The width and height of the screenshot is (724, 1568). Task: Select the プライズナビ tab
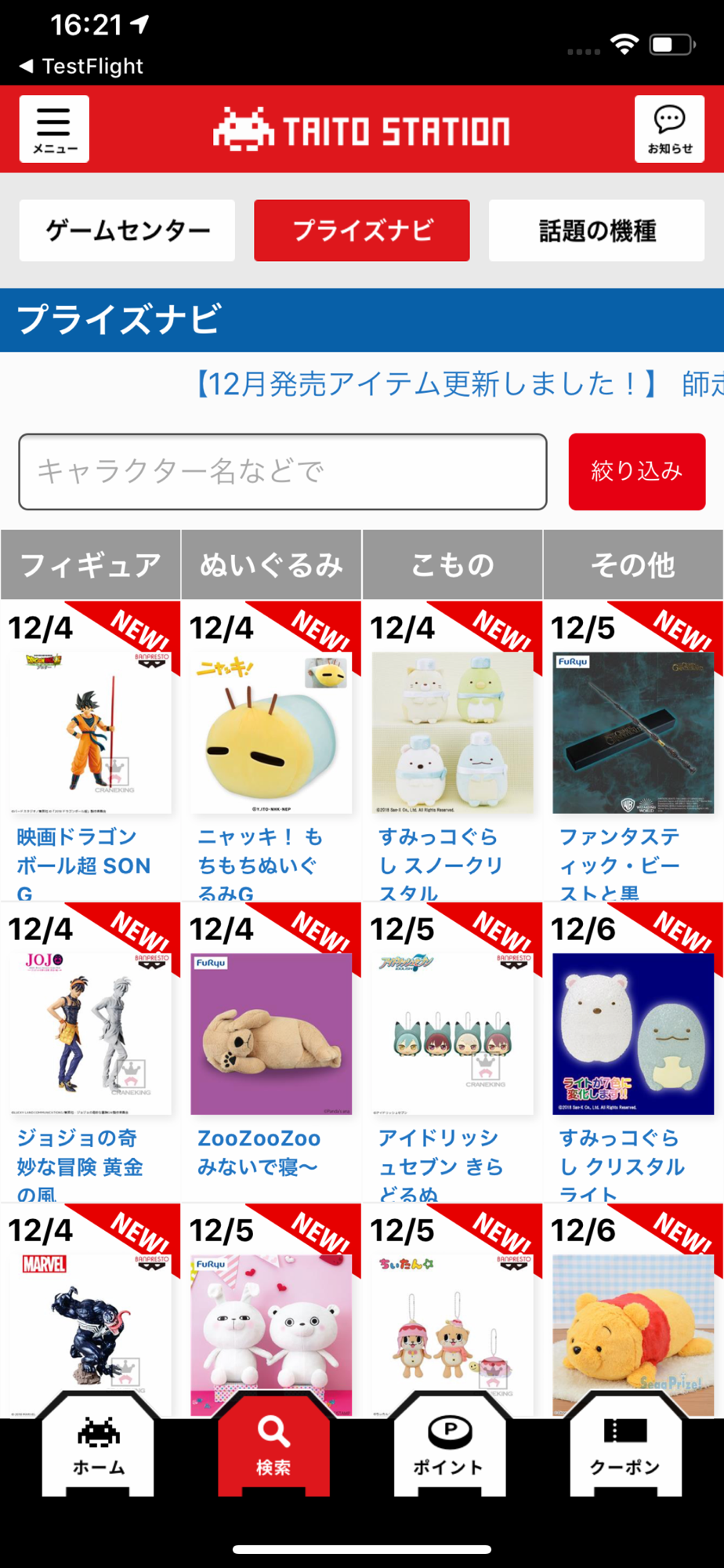362,230
